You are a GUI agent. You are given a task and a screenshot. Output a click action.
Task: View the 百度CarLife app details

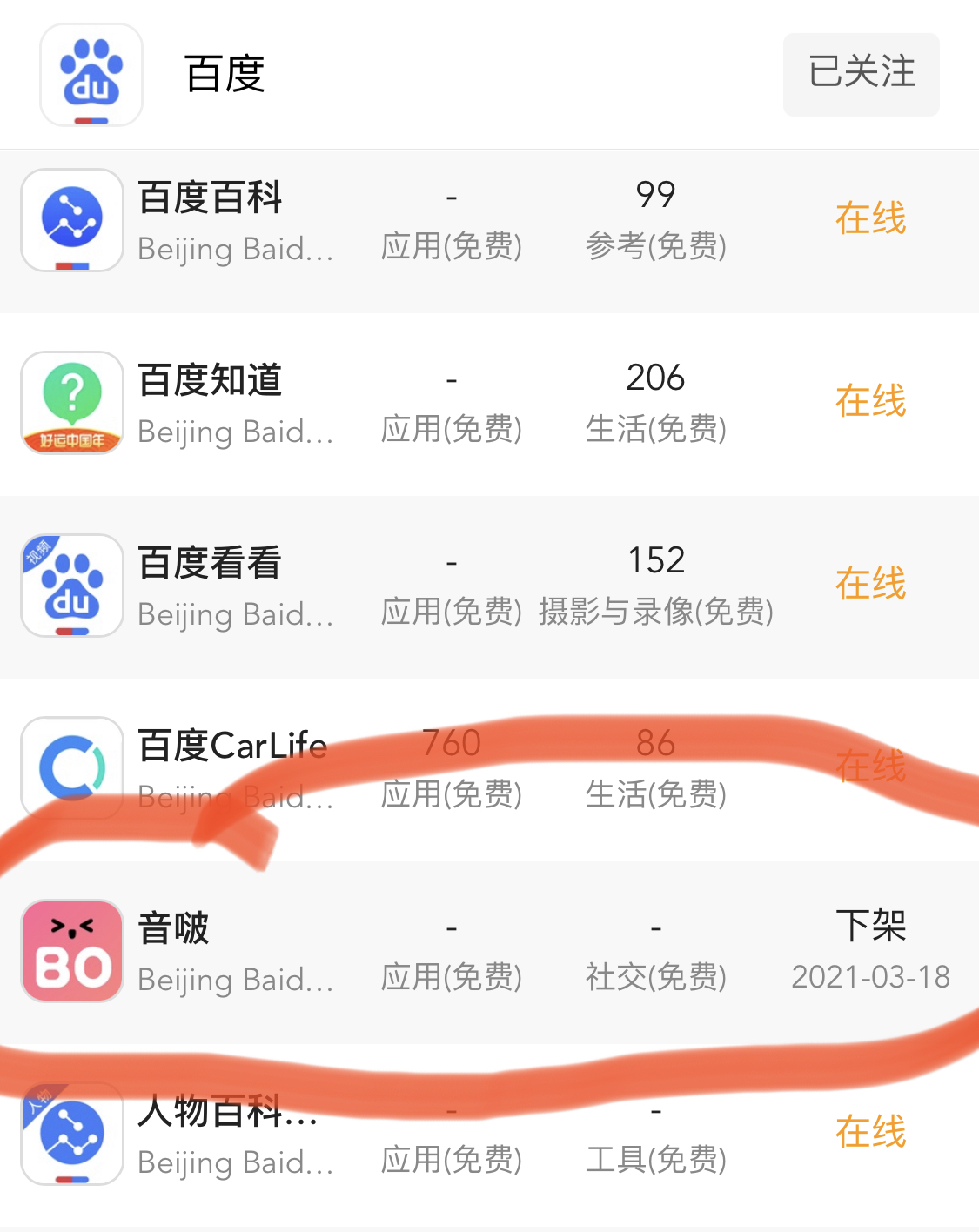click(x=231, y=747)
